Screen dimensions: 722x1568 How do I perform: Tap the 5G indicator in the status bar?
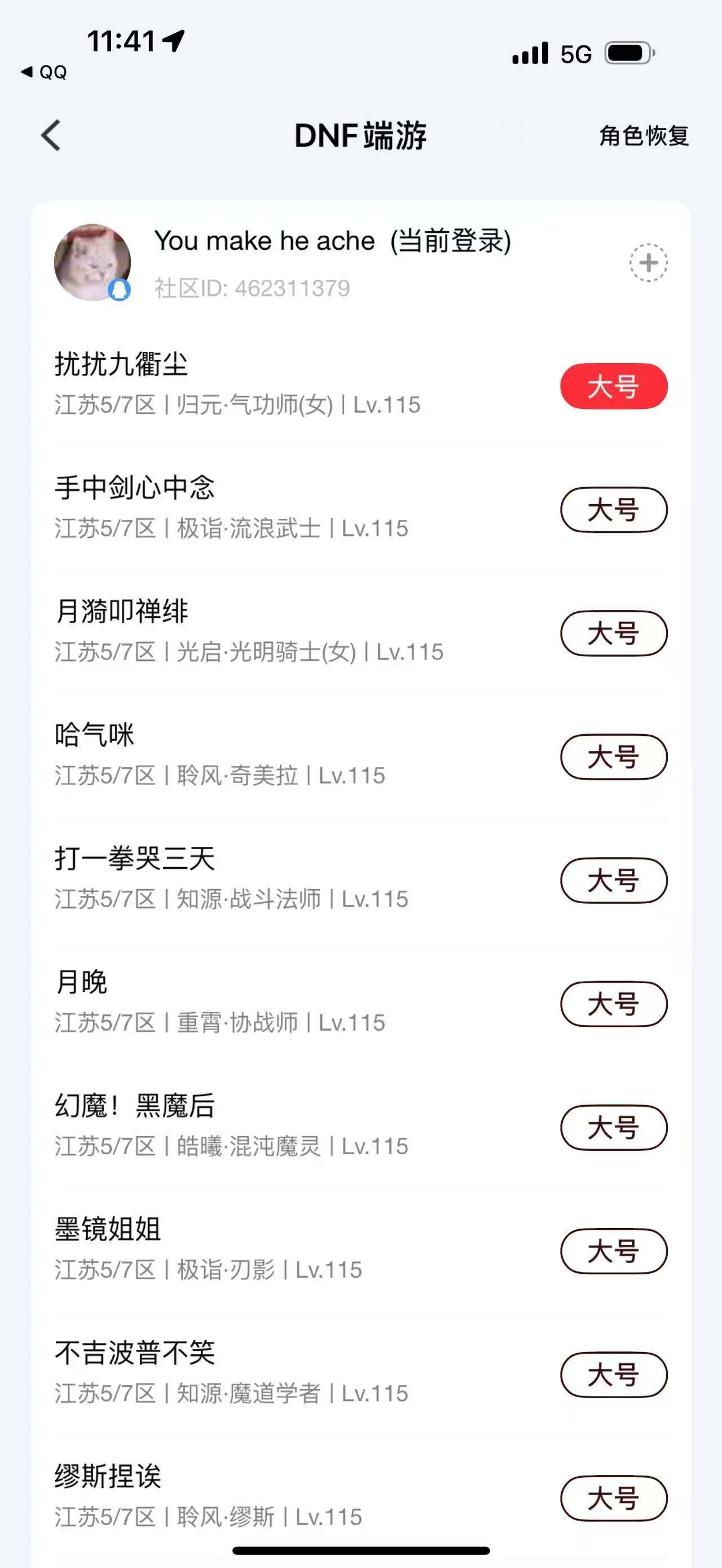pos(575,55)
